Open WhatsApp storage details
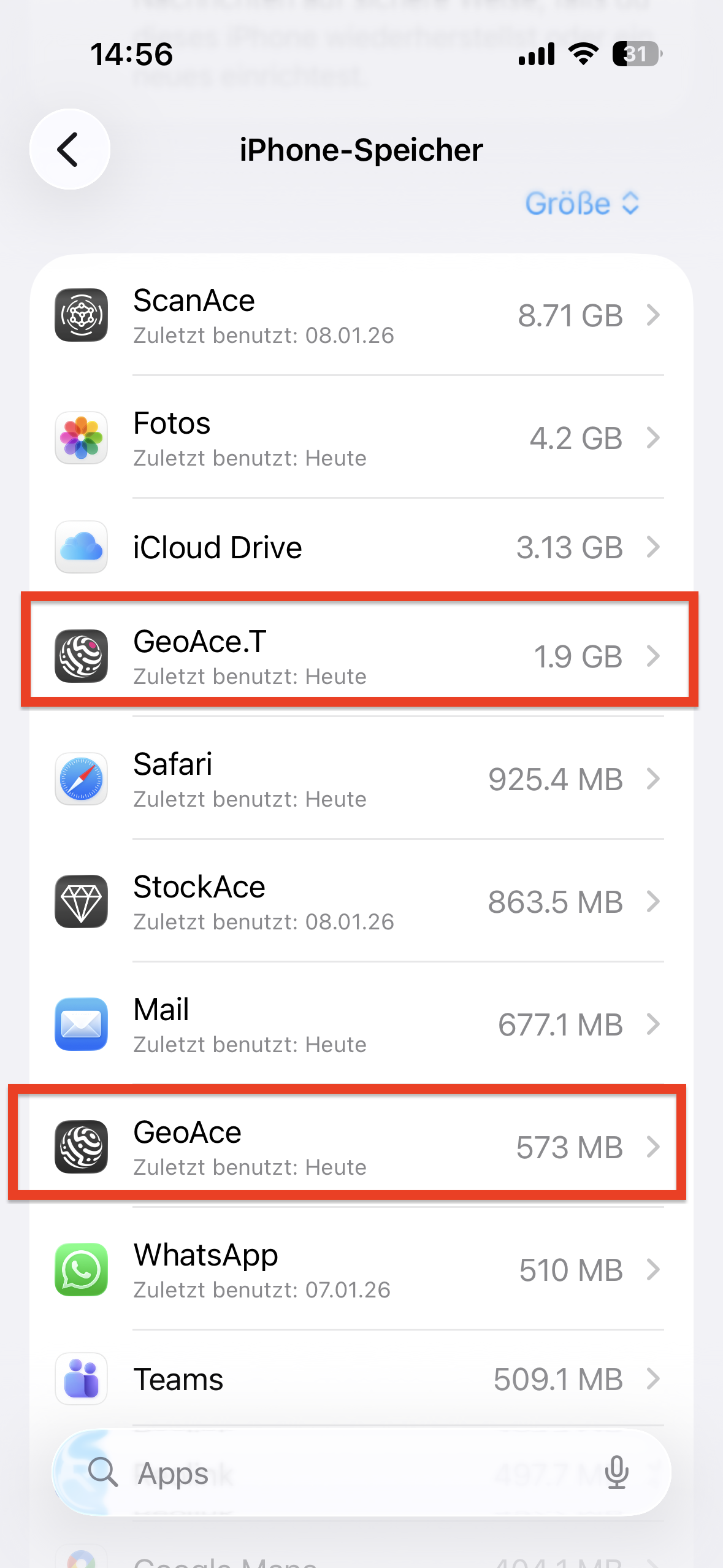The width and height of the screenshot is (723, 1568). [x=361, y=1270]
